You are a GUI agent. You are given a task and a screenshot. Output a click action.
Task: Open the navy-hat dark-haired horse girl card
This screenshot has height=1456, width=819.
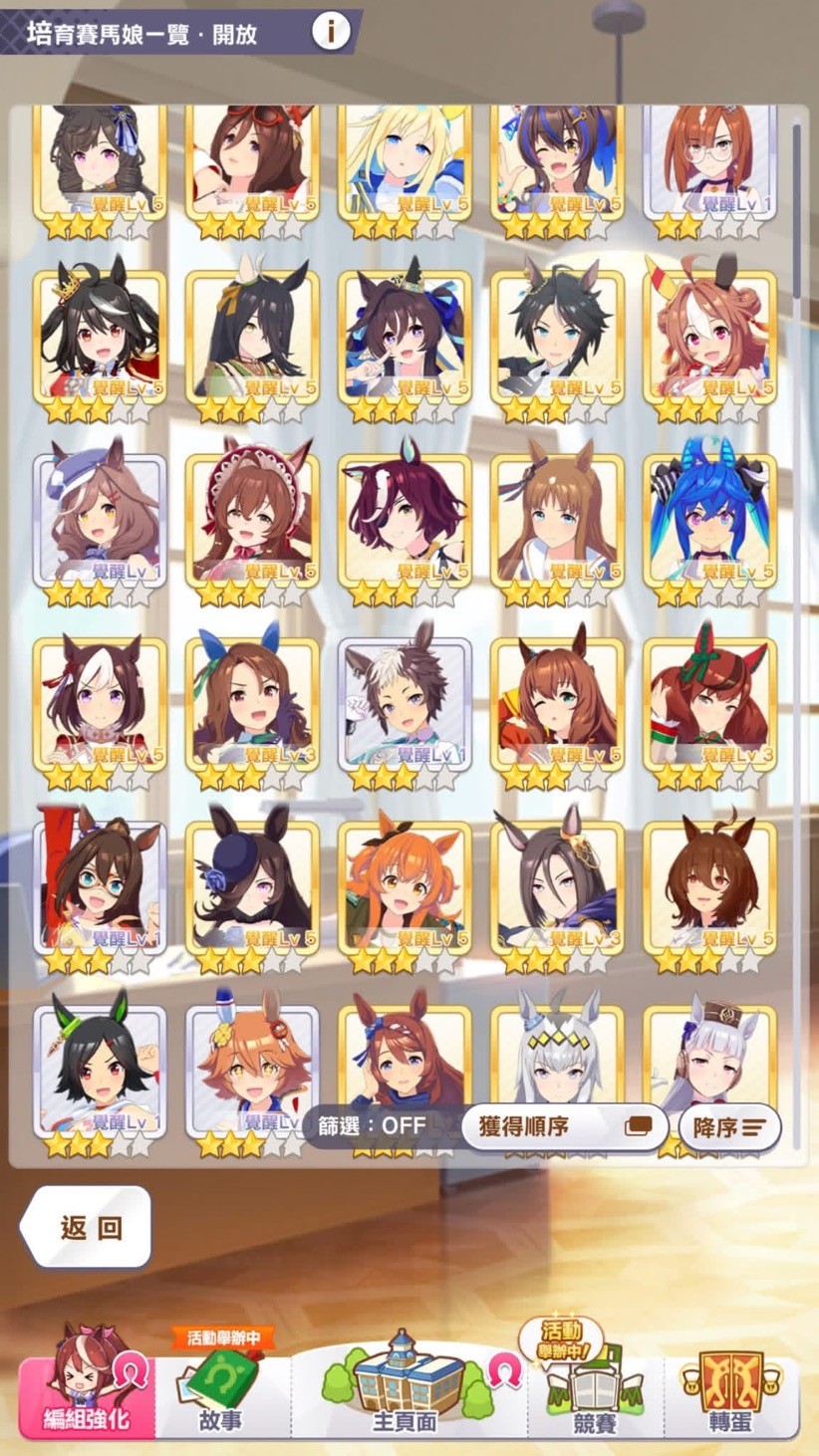pyautogui.click(x=252, y=886)
